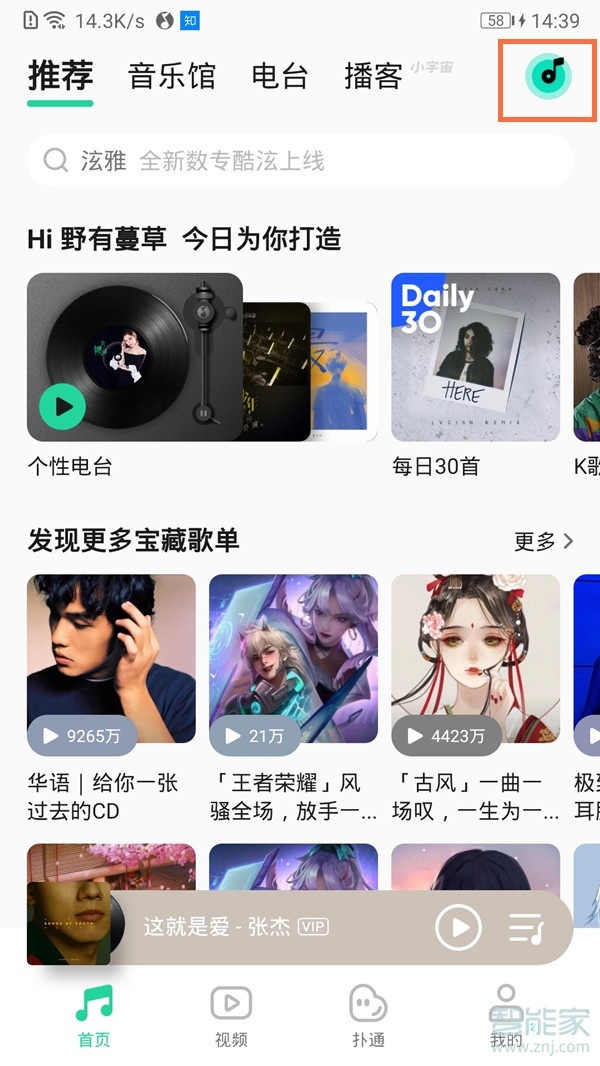Tap 更多 to see more playlists

[543, 541]
